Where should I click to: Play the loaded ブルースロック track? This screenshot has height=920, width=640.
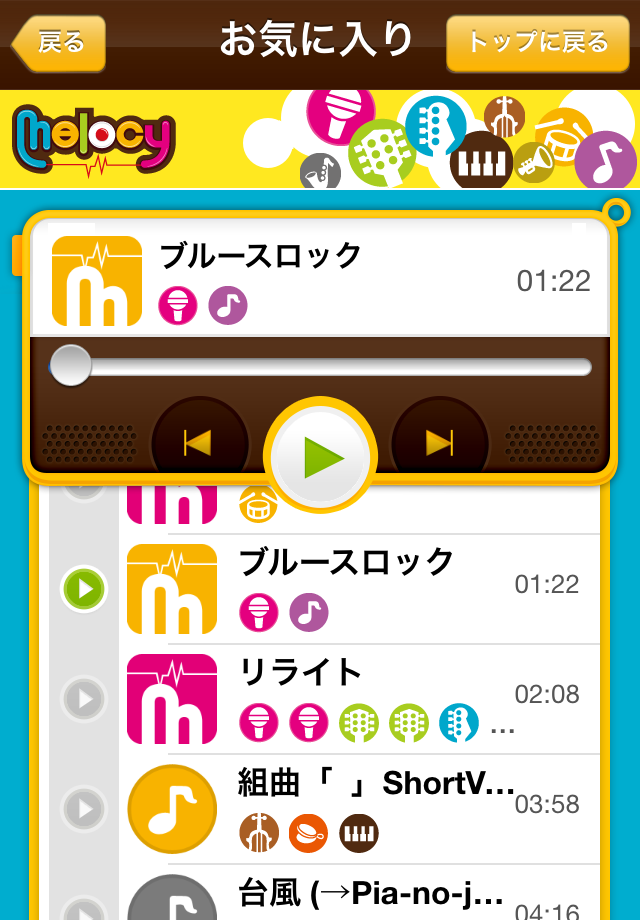coord(320,457)
